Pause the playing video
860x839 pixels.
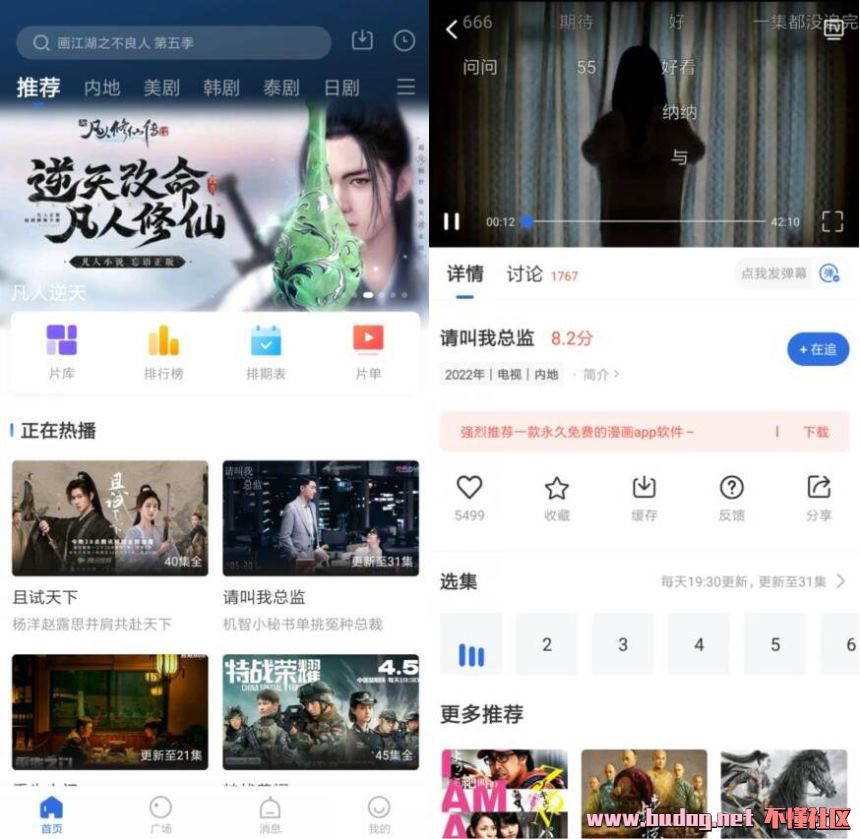[452, 221]
